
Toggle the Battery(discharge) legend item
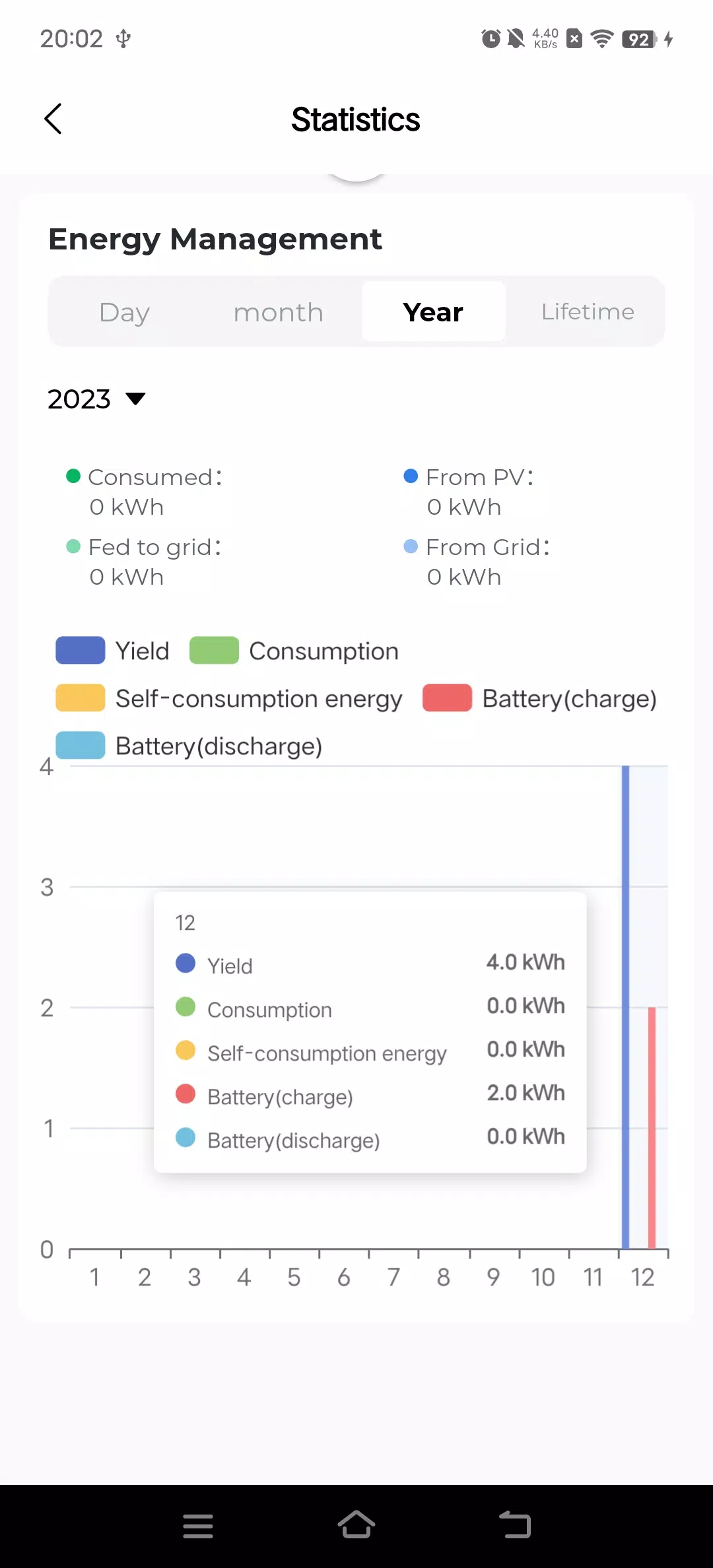point(189,746)
